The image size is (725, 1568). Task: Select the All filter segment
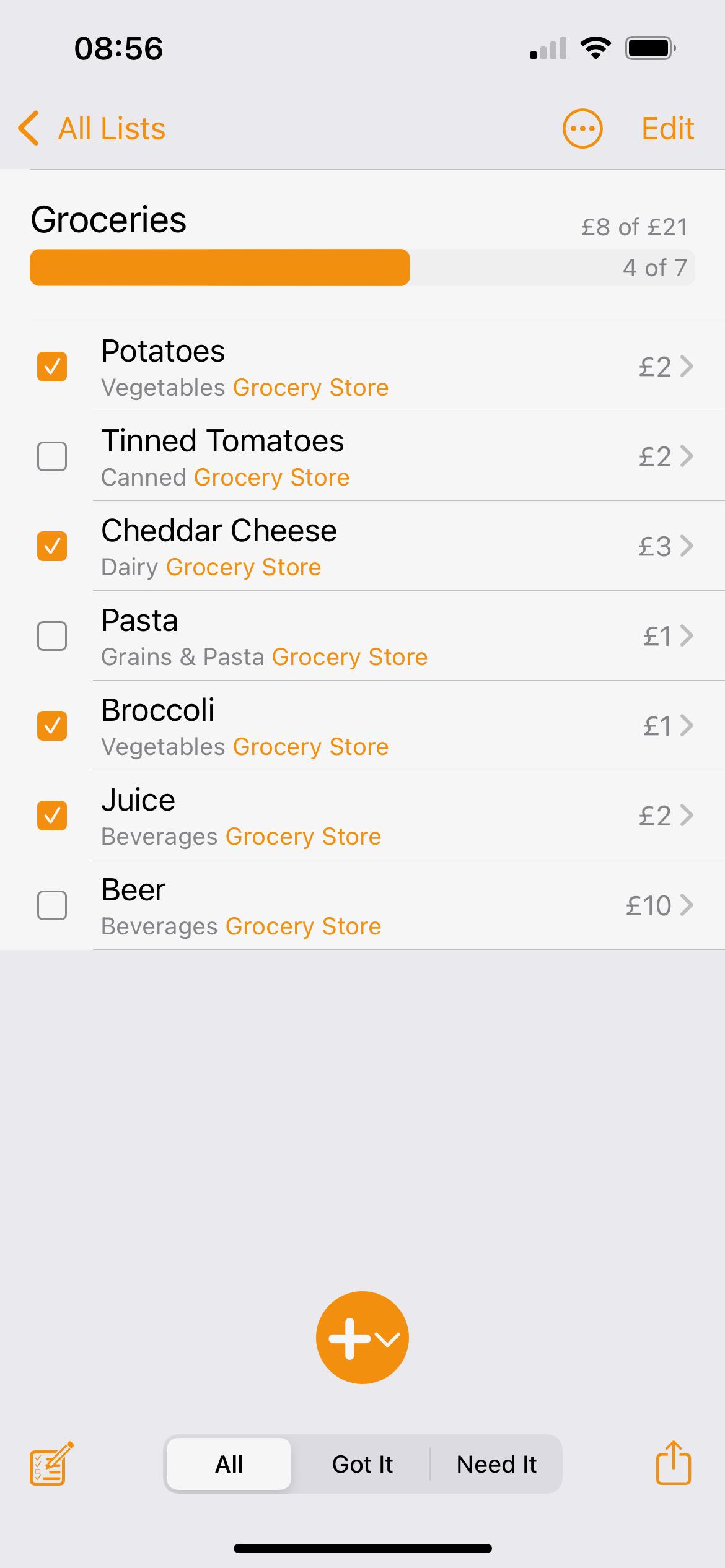229,1465
